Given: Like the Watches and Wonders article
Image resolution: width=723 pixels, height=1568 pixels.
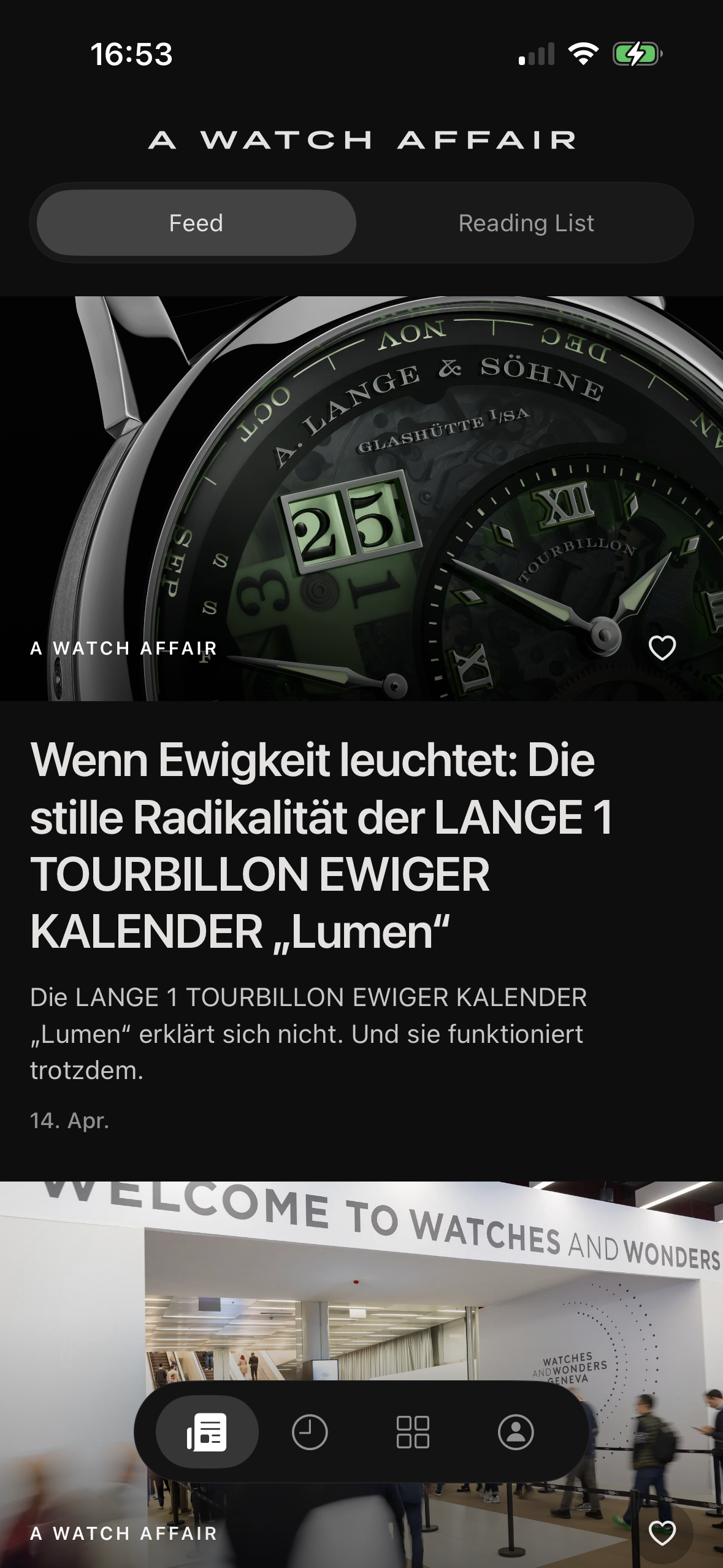Looking at the screenshot, I should [662, 1533].
